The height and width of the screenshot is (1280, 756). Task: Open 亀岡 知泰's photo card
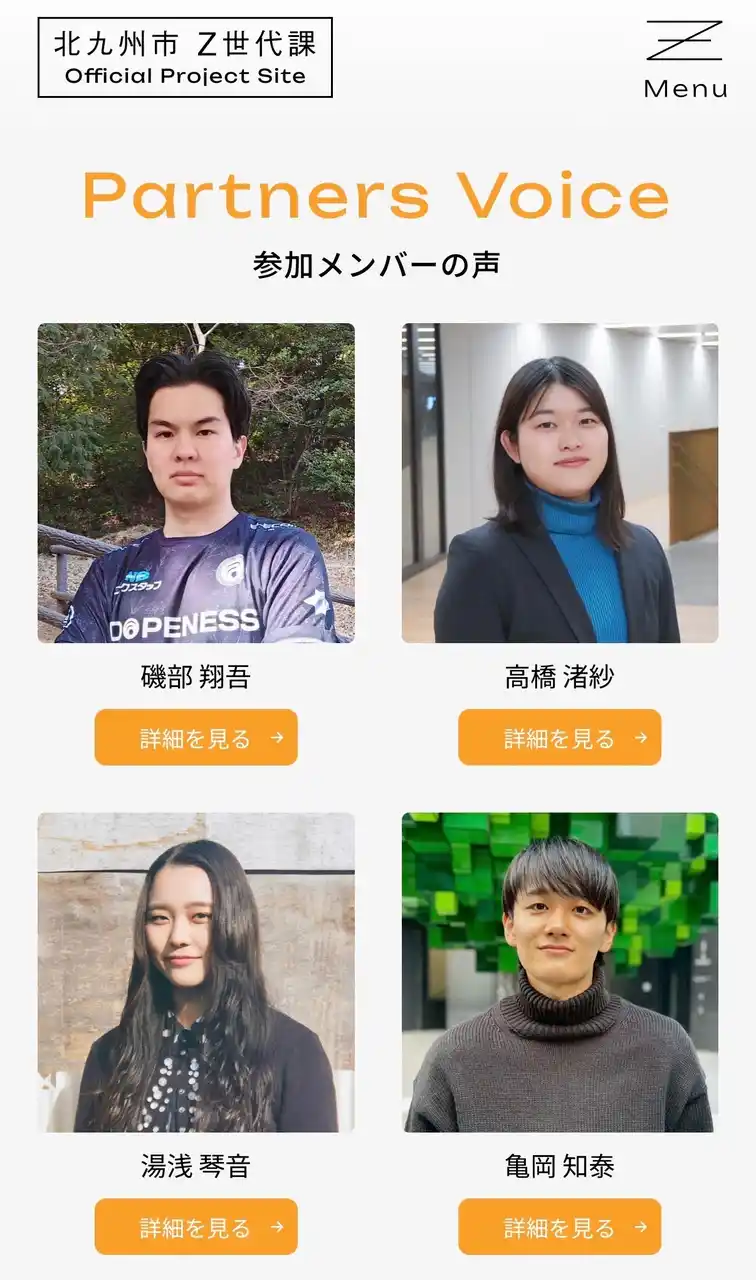click(x=559, y=972)
